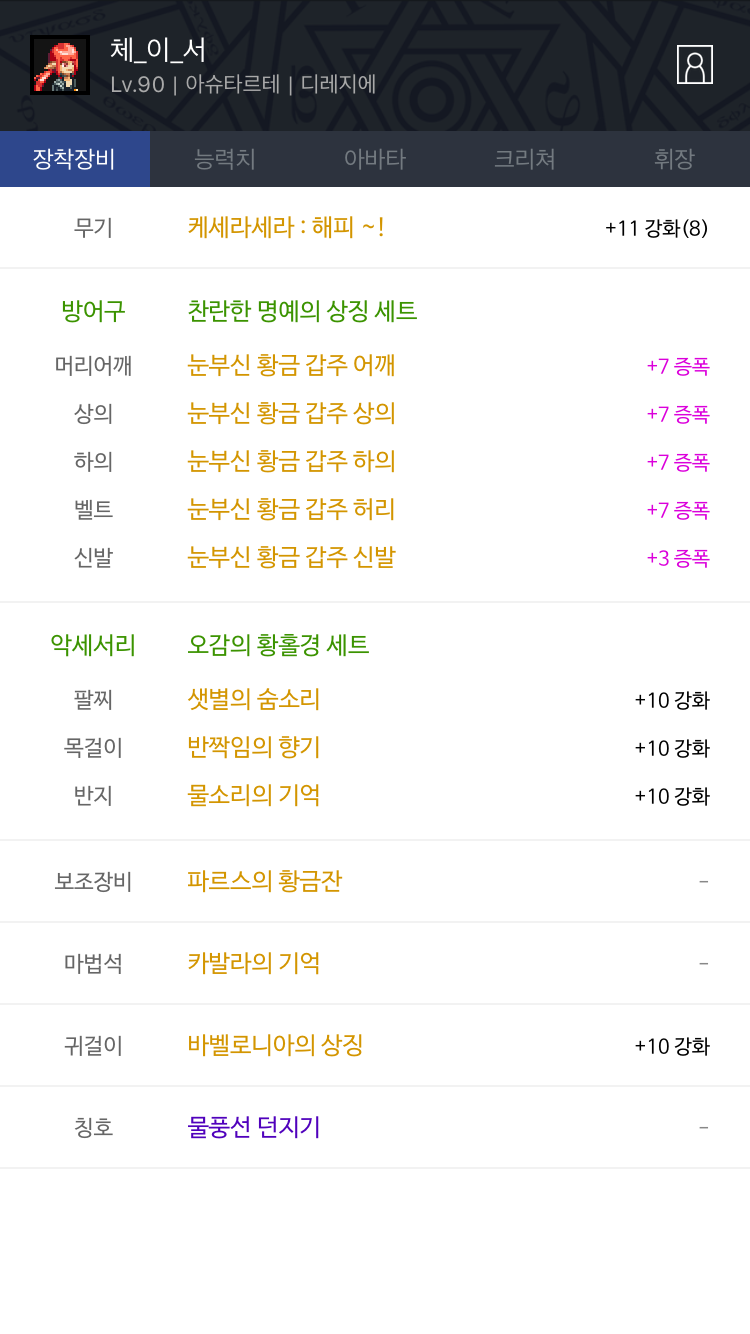Open weapon item 케세라세라 : 해피 ~!
Screen dimensions: 750x1334
click(286, 227)
